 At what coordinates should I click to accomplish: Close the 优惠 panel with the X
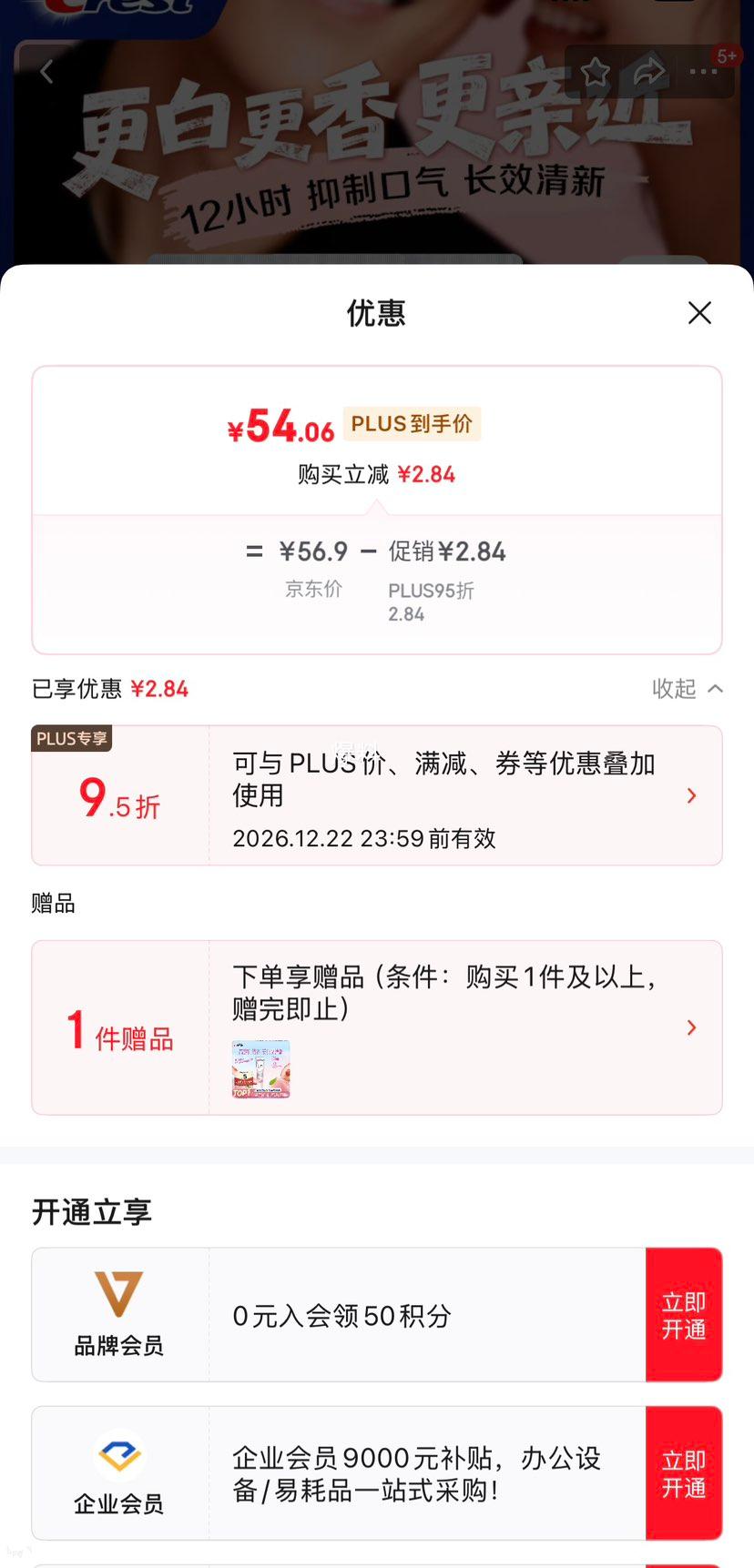coord(699,313)
